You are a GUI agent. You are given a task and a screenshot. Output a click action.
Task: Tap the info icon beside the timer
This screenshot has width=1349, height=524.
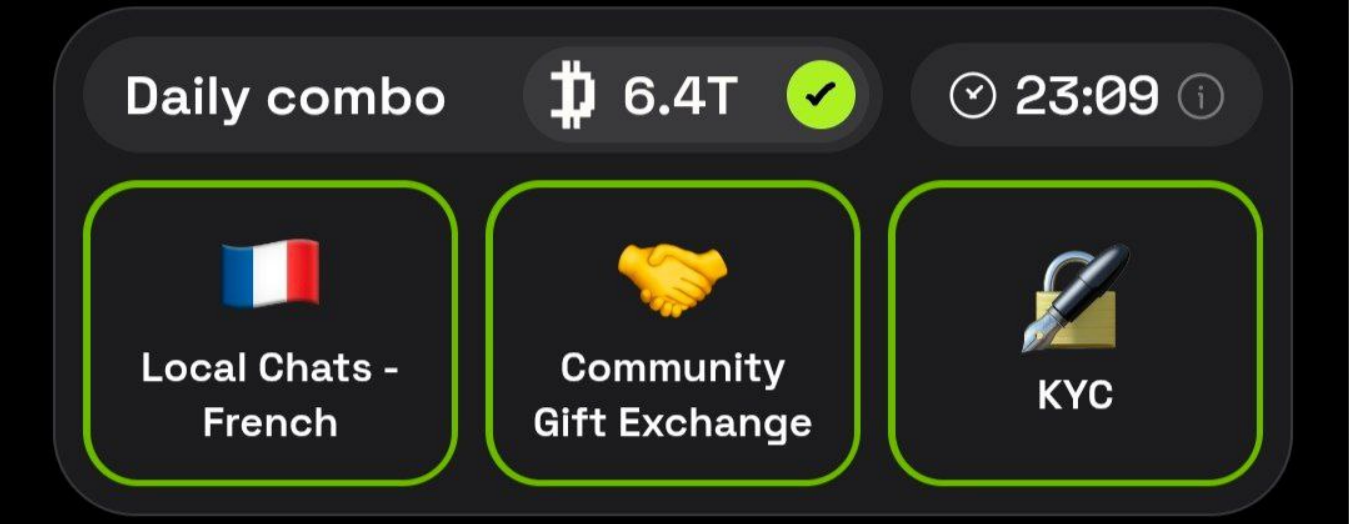[x=1200, y=97]
